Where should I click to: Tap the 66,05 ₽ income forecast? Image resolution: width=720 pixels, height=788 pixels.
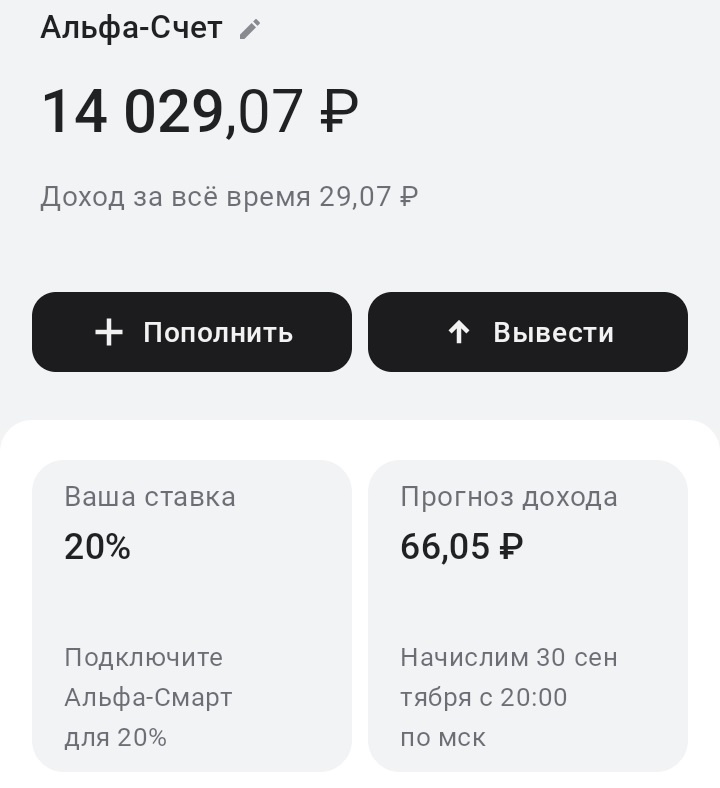pos(460,547)
